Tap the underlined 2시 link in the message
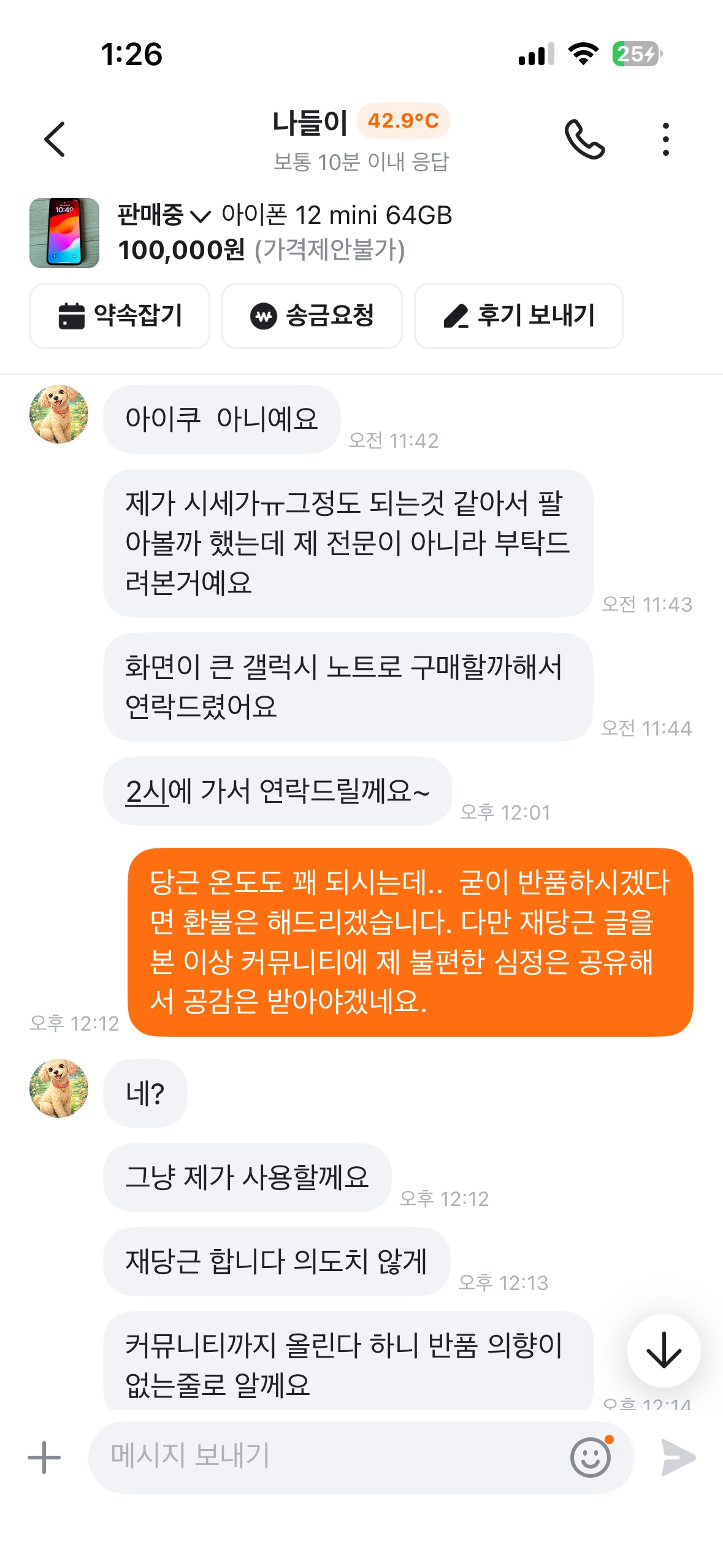This screenshot has height=1568, width=723. (146, 791)
